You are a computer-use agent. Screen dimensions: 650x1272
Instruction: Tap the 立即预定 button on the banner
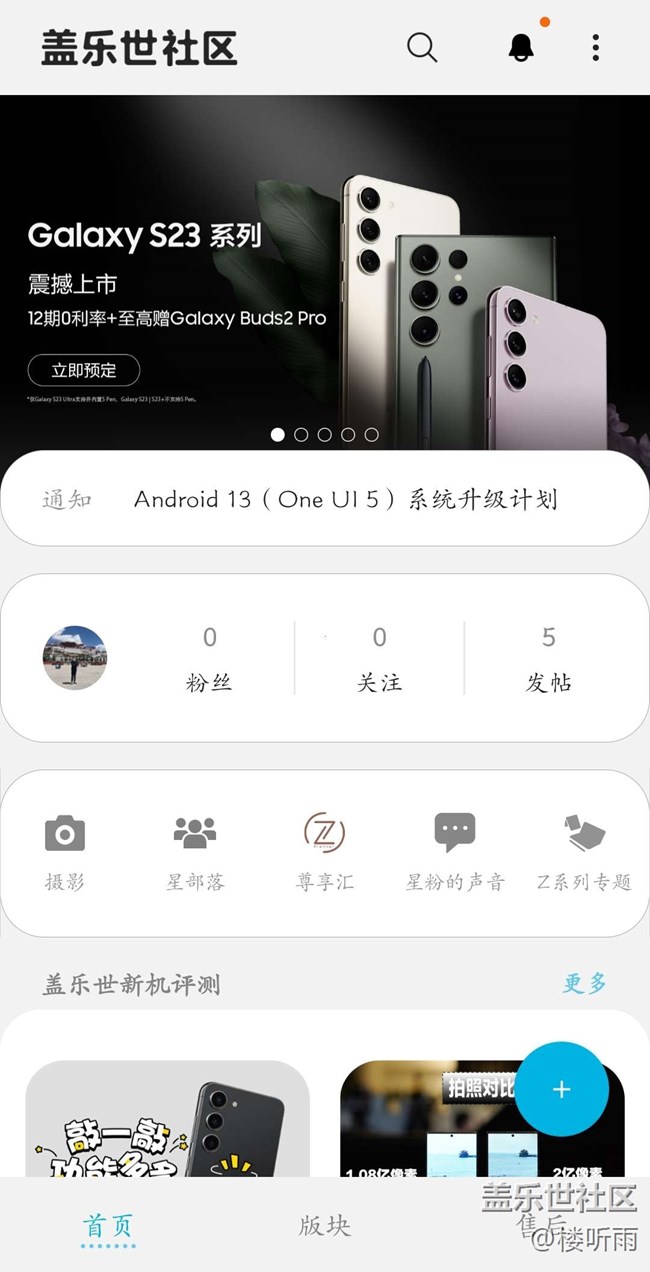point(84,370)
